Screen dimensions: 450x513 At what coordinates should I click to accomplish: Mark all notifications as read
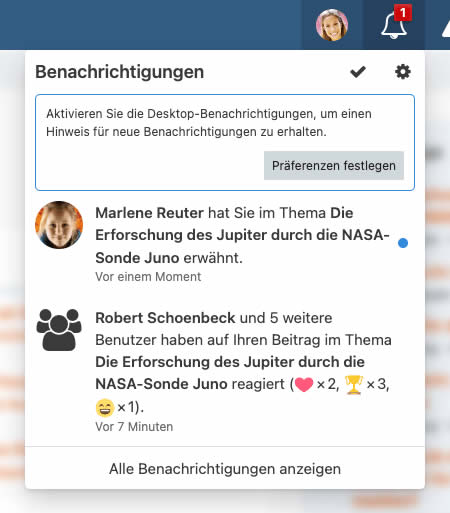point(358,72)
